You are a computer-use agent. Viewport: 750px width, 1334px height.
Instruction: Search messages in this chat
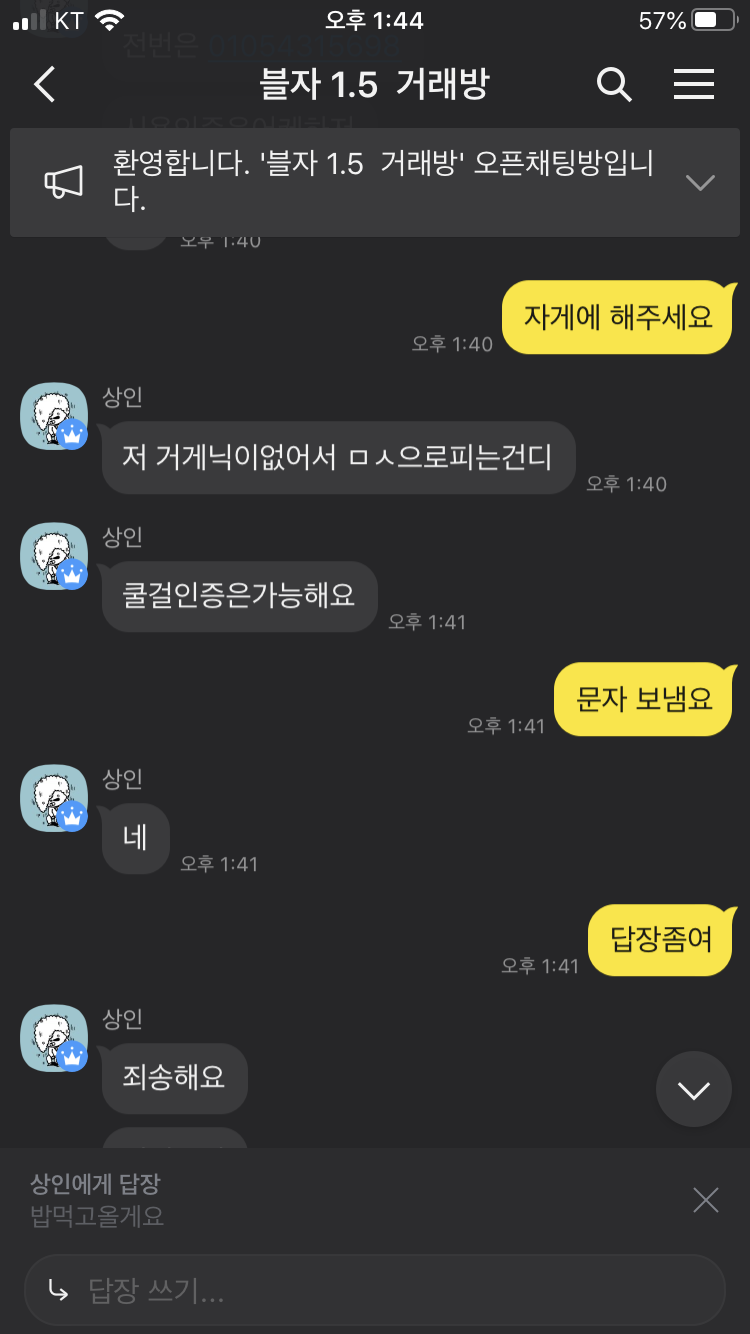click(x=614, y=84)
